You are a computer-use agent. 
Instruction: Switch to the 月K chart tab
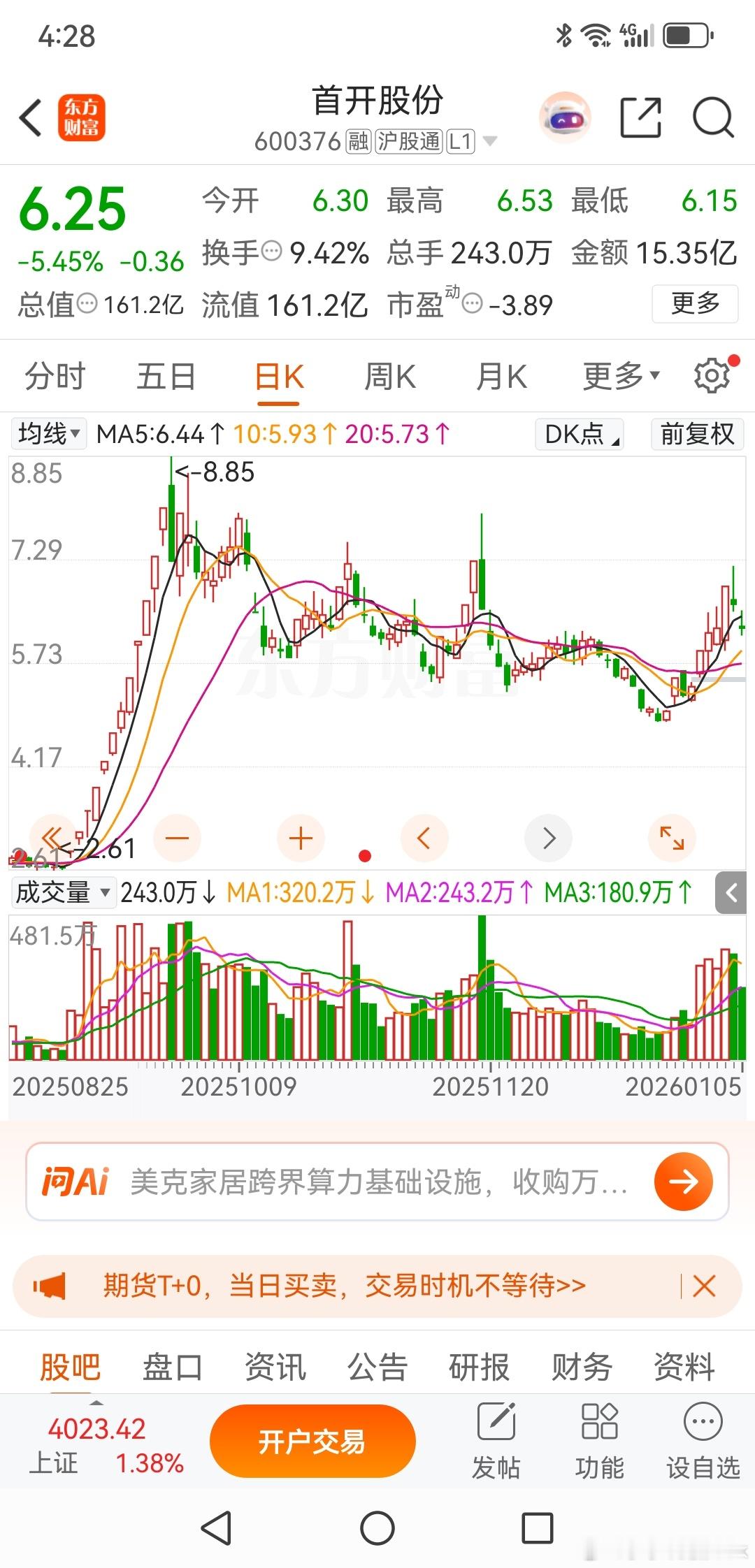click(x=501, y=377)
